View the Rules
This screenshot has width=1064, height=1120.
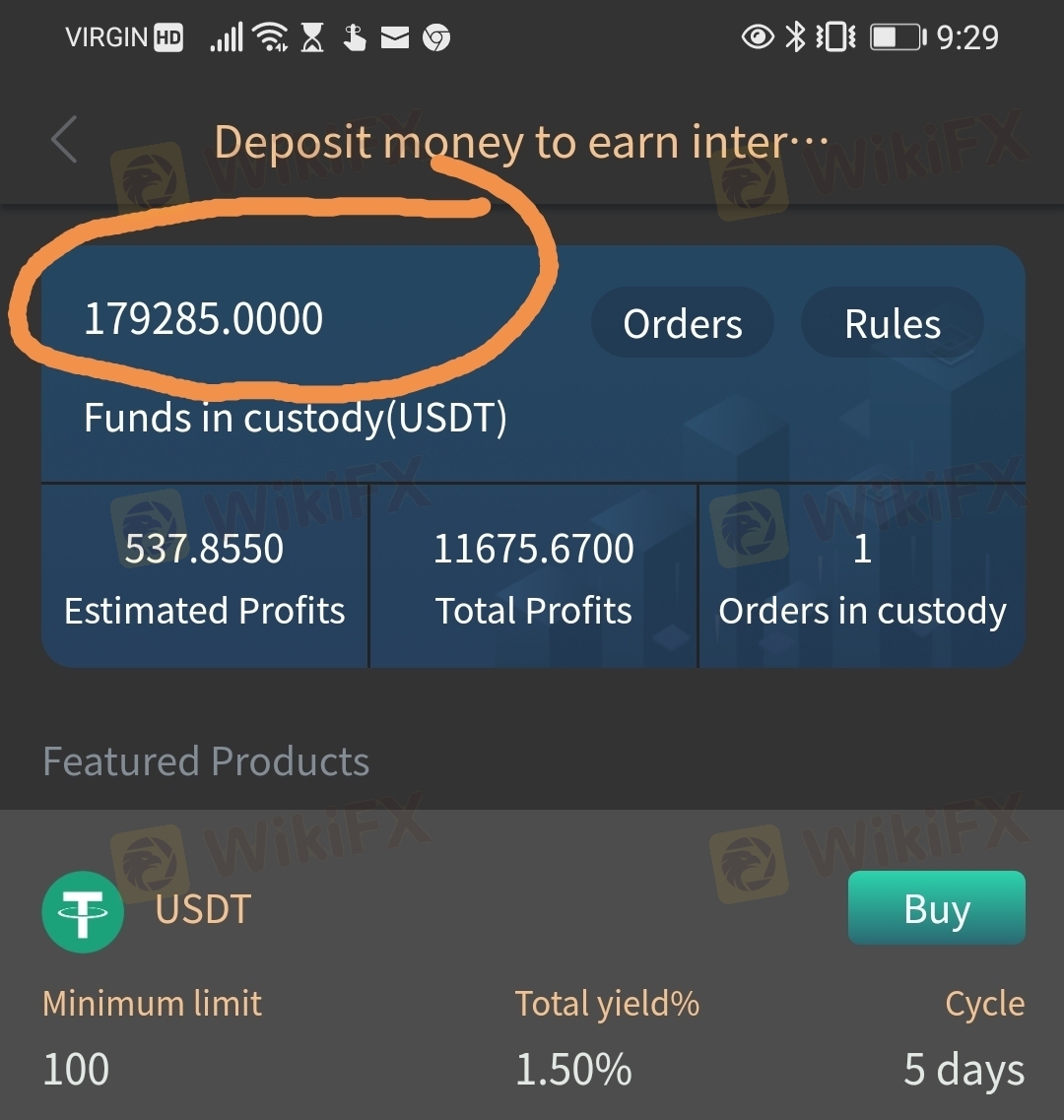tap(893, 323)
